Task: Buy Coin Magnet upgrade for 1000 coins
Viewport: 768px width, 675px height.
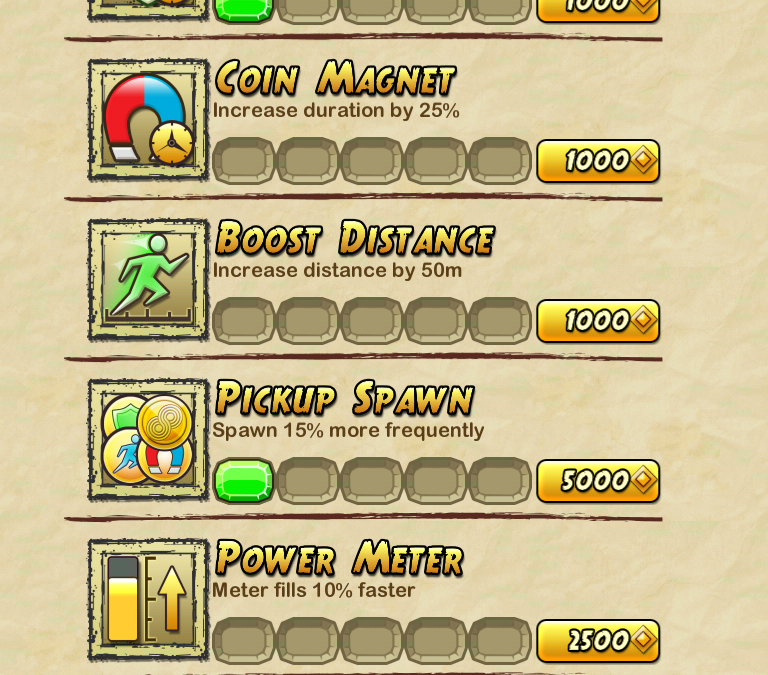Action: tap(598, 161)
